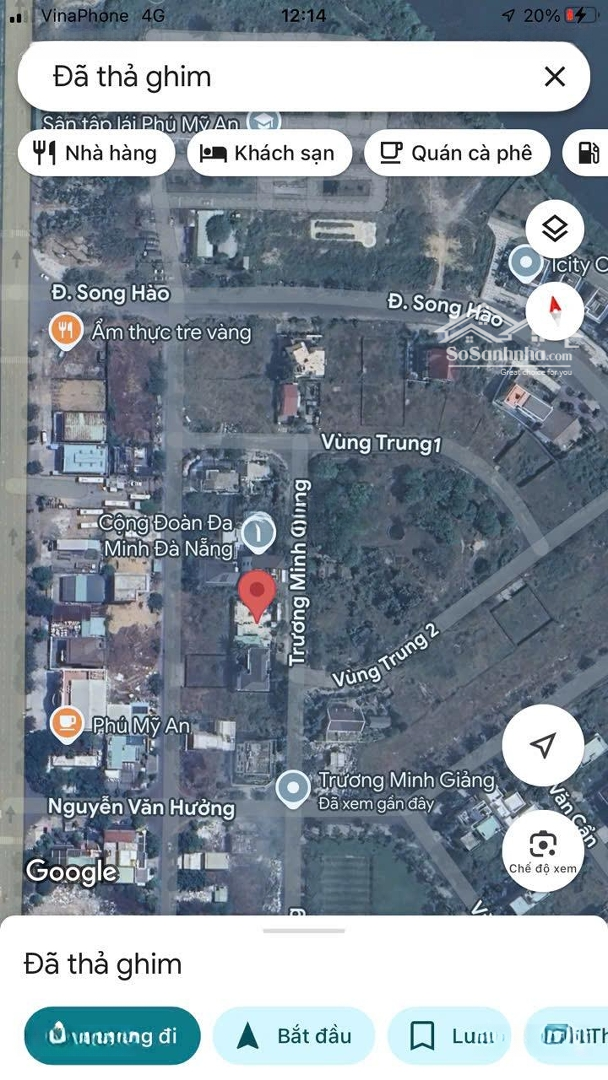Select the Khách sạn chip

point(269,153)
